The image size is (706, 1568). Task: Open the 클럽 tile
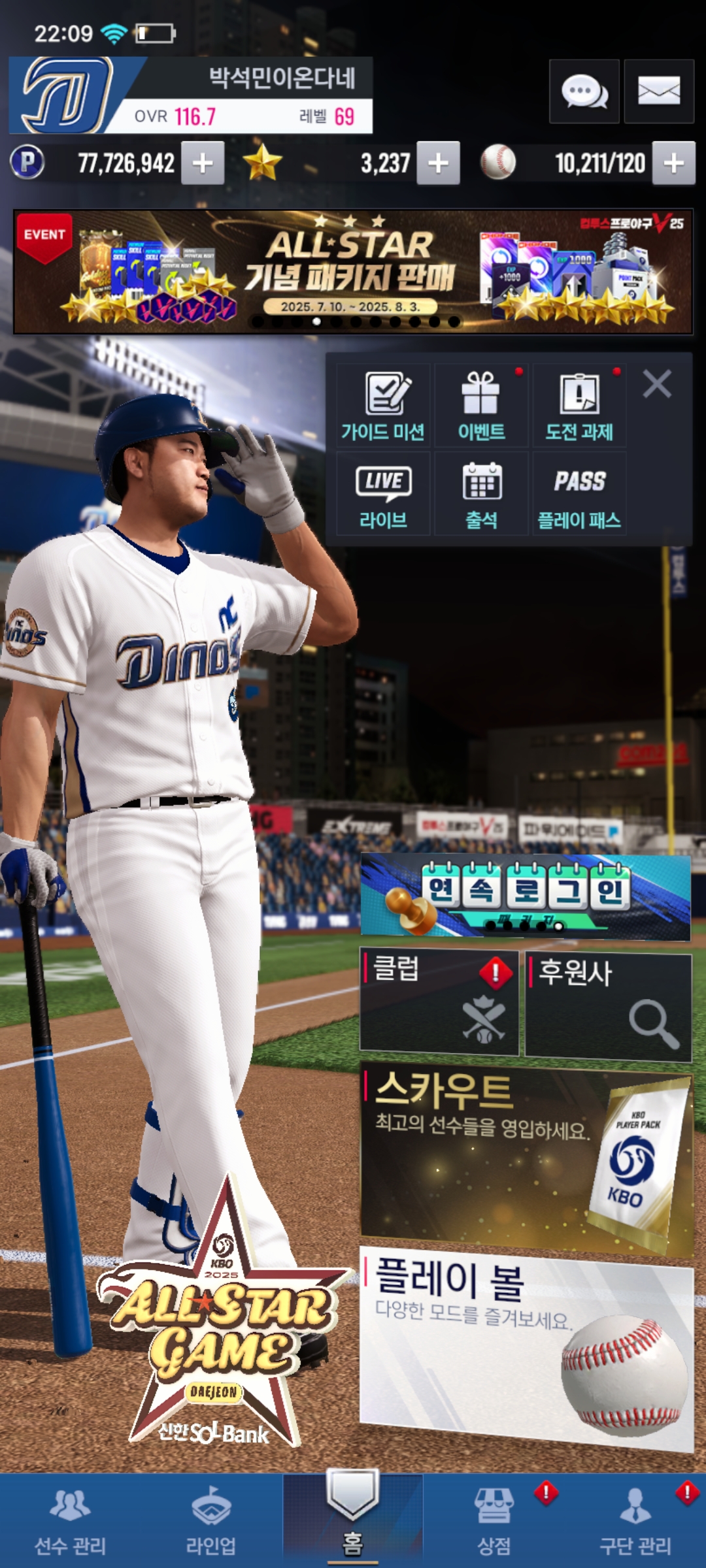tap(439, 1003)
